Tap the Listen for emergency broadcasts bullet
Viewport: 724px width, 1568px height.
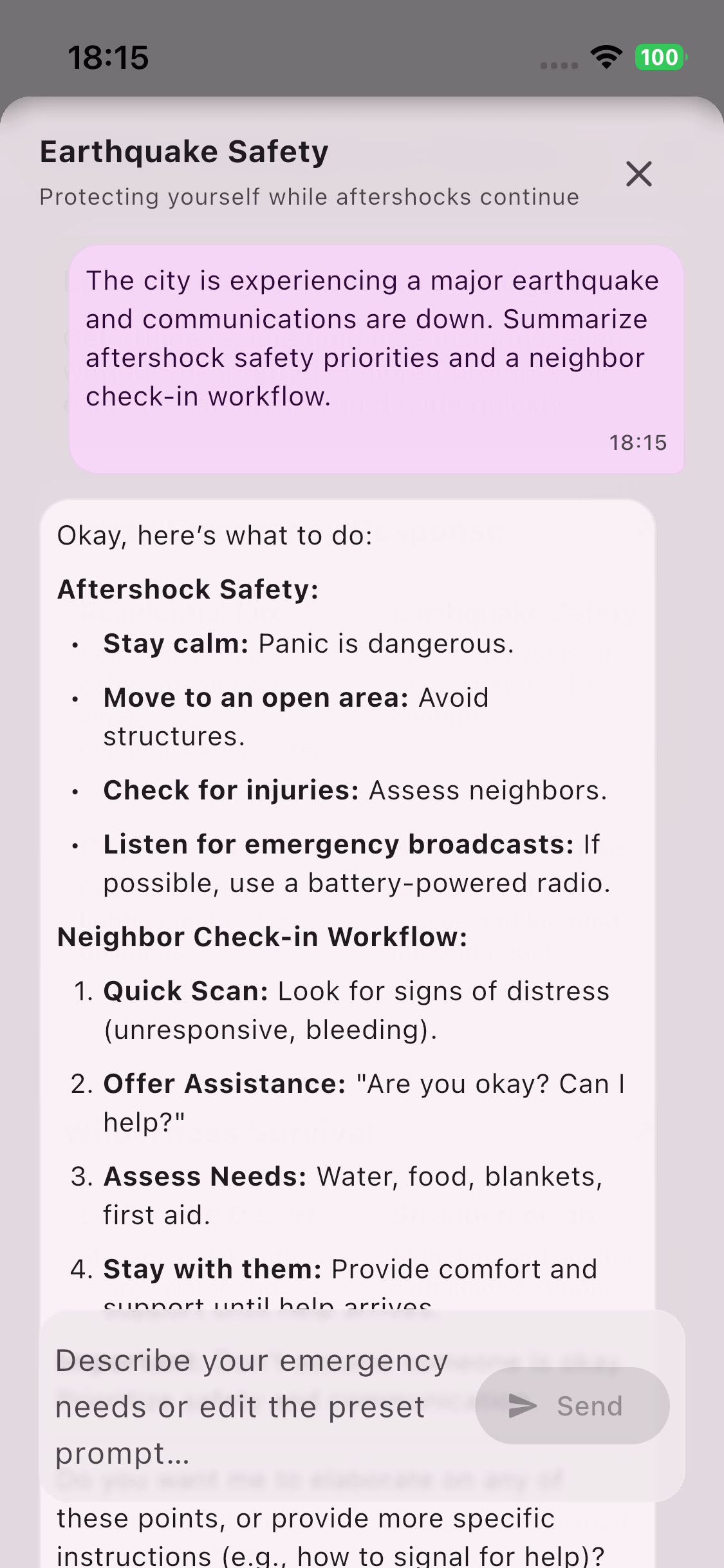[356, 863]
